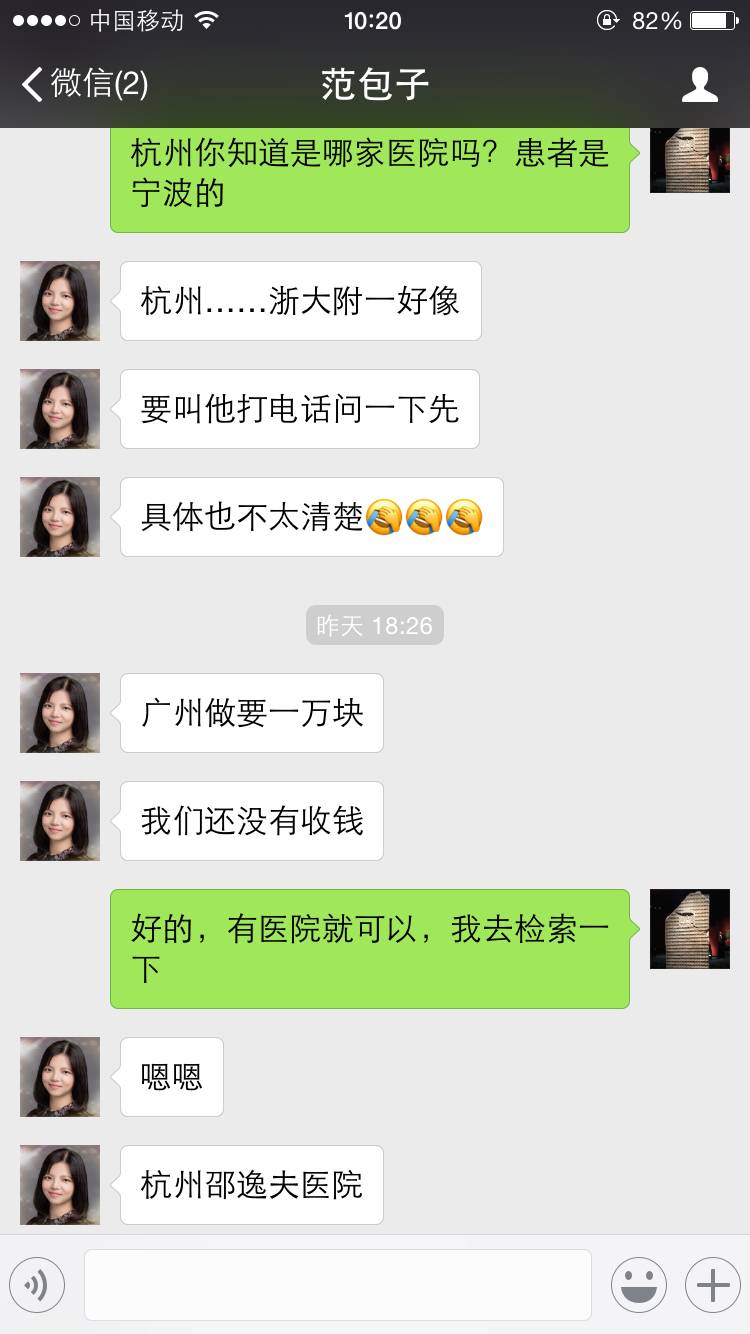This screenshot has height=1334, width=750.
Task: Tap contact avatar beside 要叫他打电话问一下先 message
Action: point(60,409)
